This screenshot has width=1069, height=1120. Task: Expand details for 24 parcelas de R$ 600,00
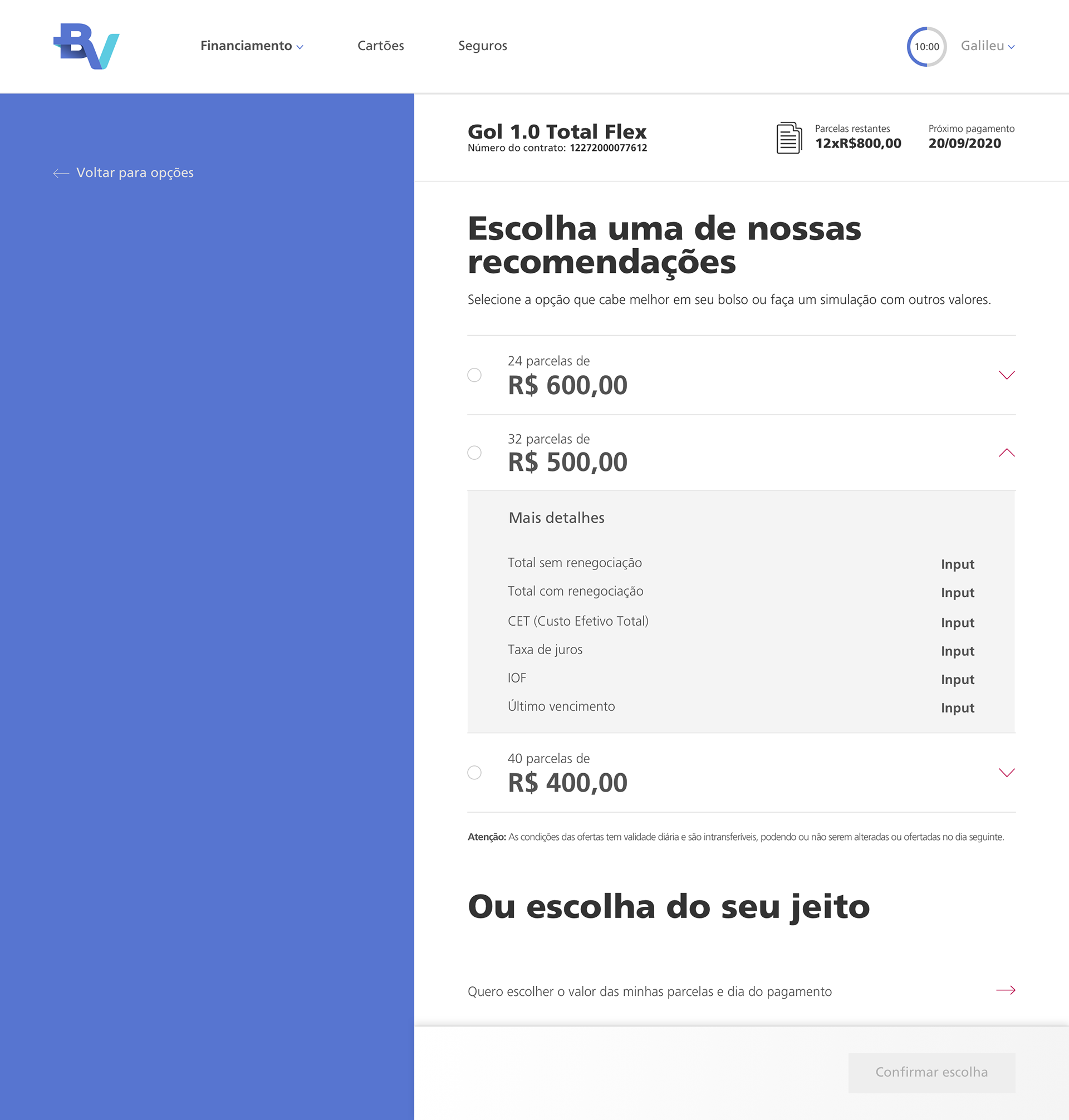pyautogui.click(x=1006, y=375)
